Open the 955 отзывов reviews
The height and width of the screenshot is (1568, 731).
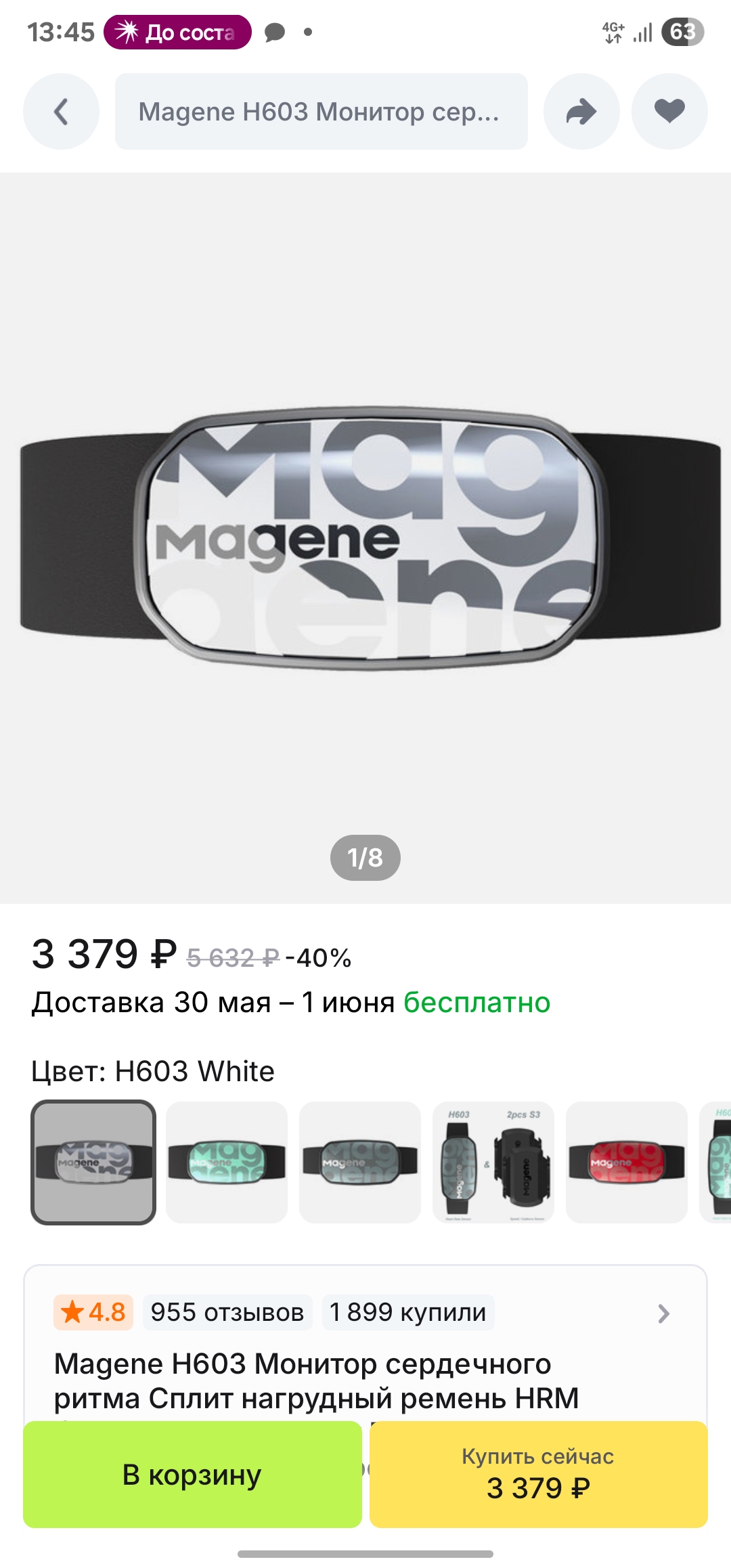coord(227,1312)
